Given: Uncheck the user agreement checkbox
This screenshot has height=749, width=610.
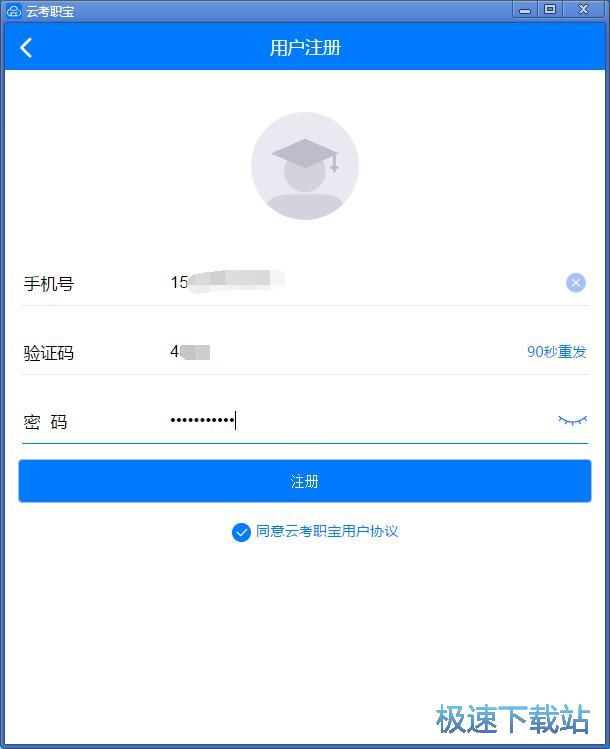Looking at the screenshot, I should click(241, 532).
